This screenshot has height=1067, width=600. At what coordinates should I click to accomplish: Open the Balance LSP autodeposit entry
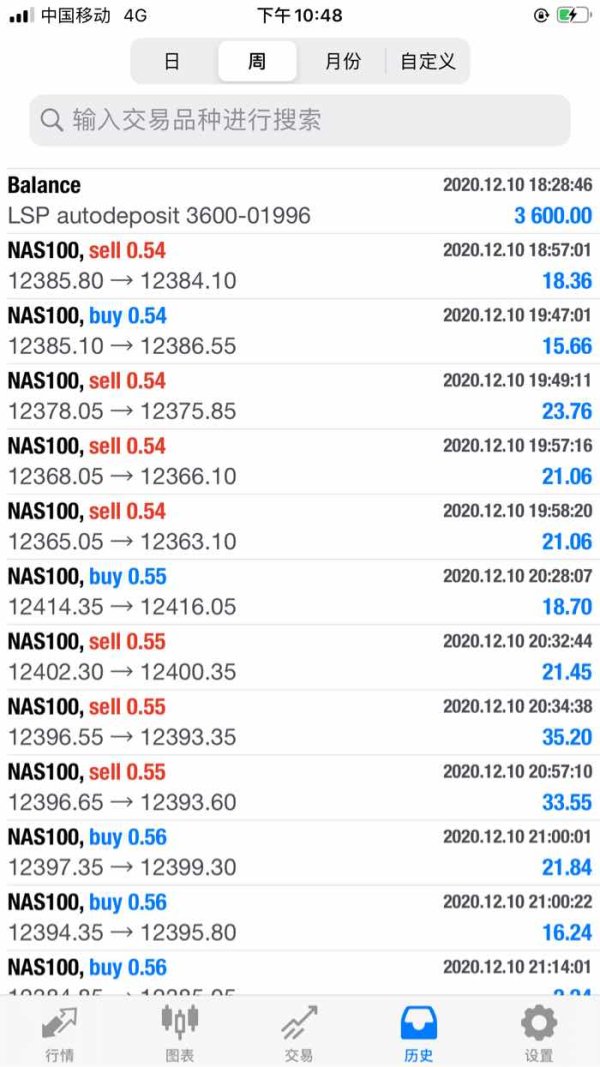[x=300, y=201]
